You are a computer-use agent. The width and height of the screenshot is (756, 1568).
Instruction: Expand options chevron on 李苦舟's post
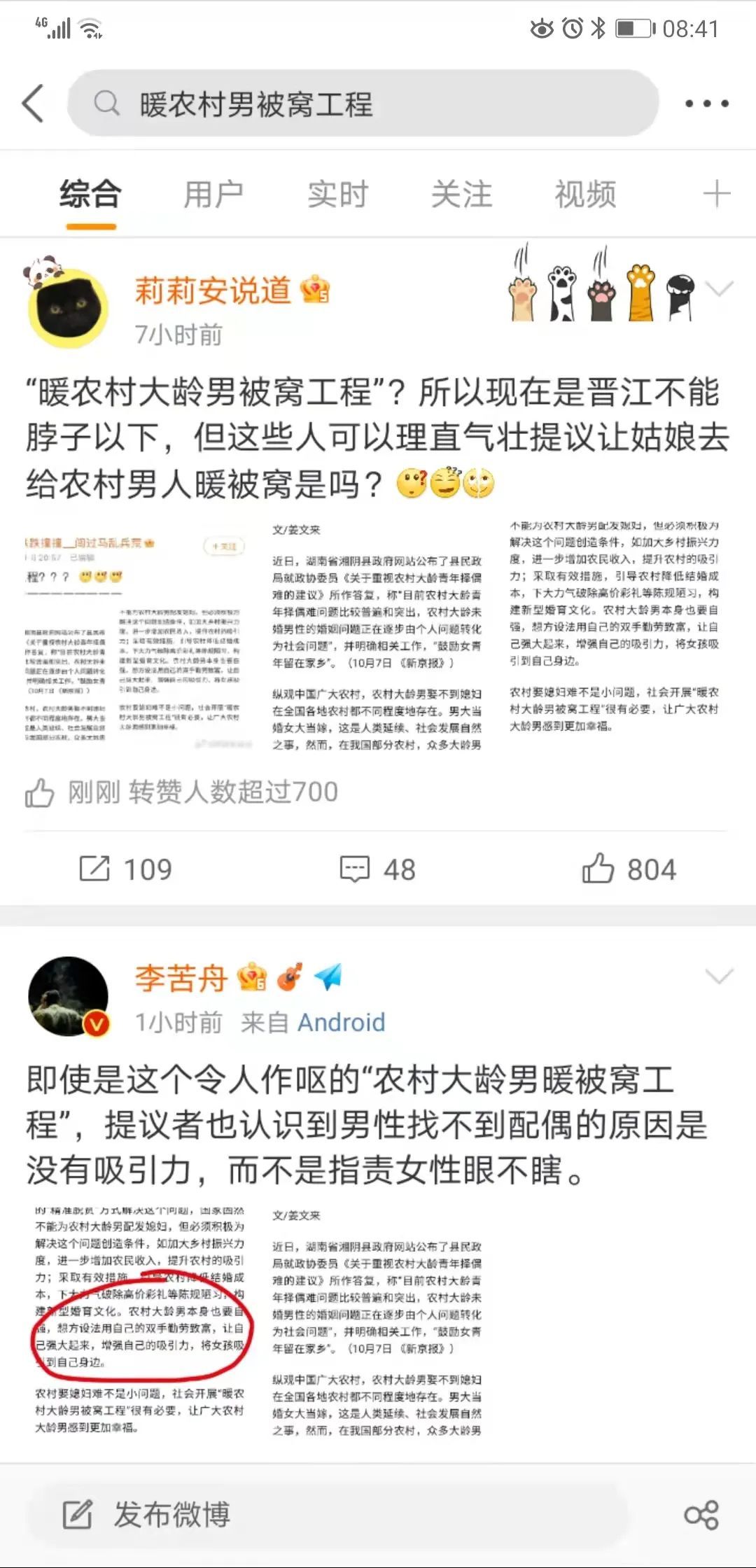[x=719, y=976]
